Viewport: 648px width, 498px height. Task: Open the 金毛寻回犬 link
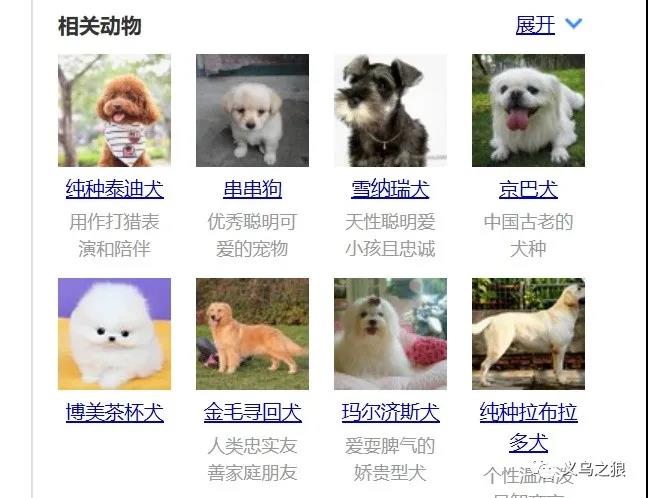pyautogui.click(x=252, y=413)
